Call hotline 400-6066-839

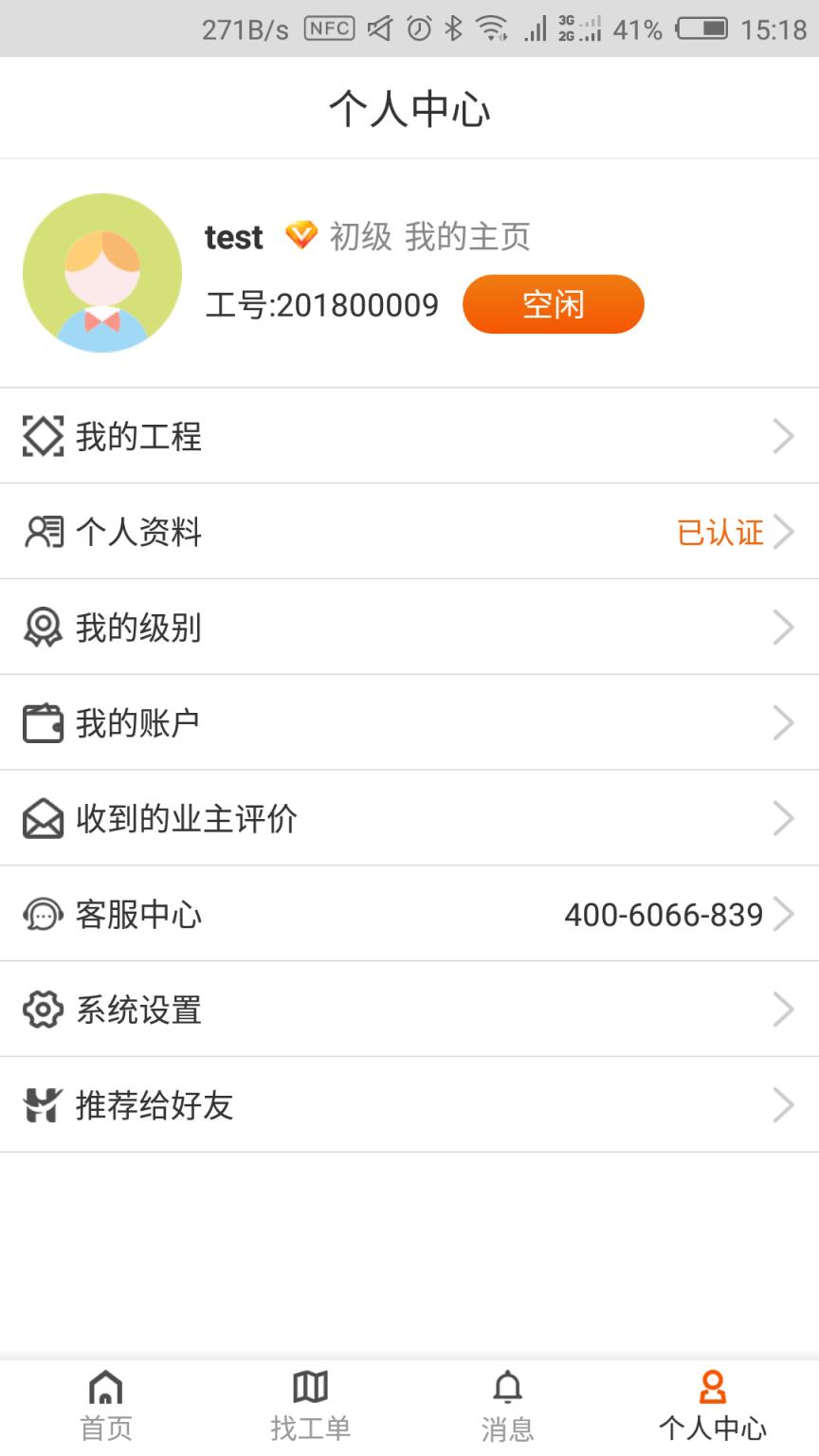click(x=664, y=915)
